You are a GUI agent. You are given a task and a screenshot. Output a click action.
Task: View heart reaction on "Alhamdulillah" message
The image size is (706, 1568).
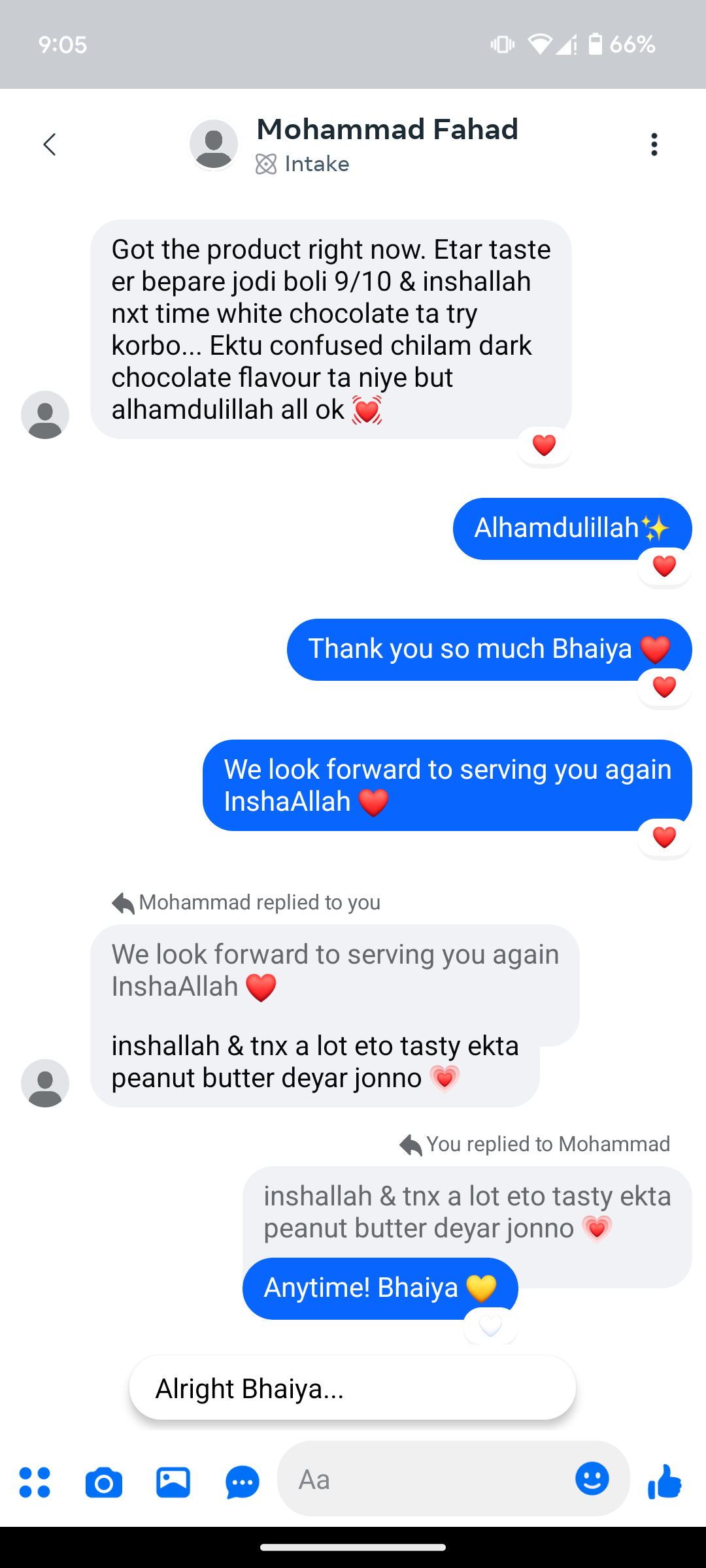(x=664, y=566)
